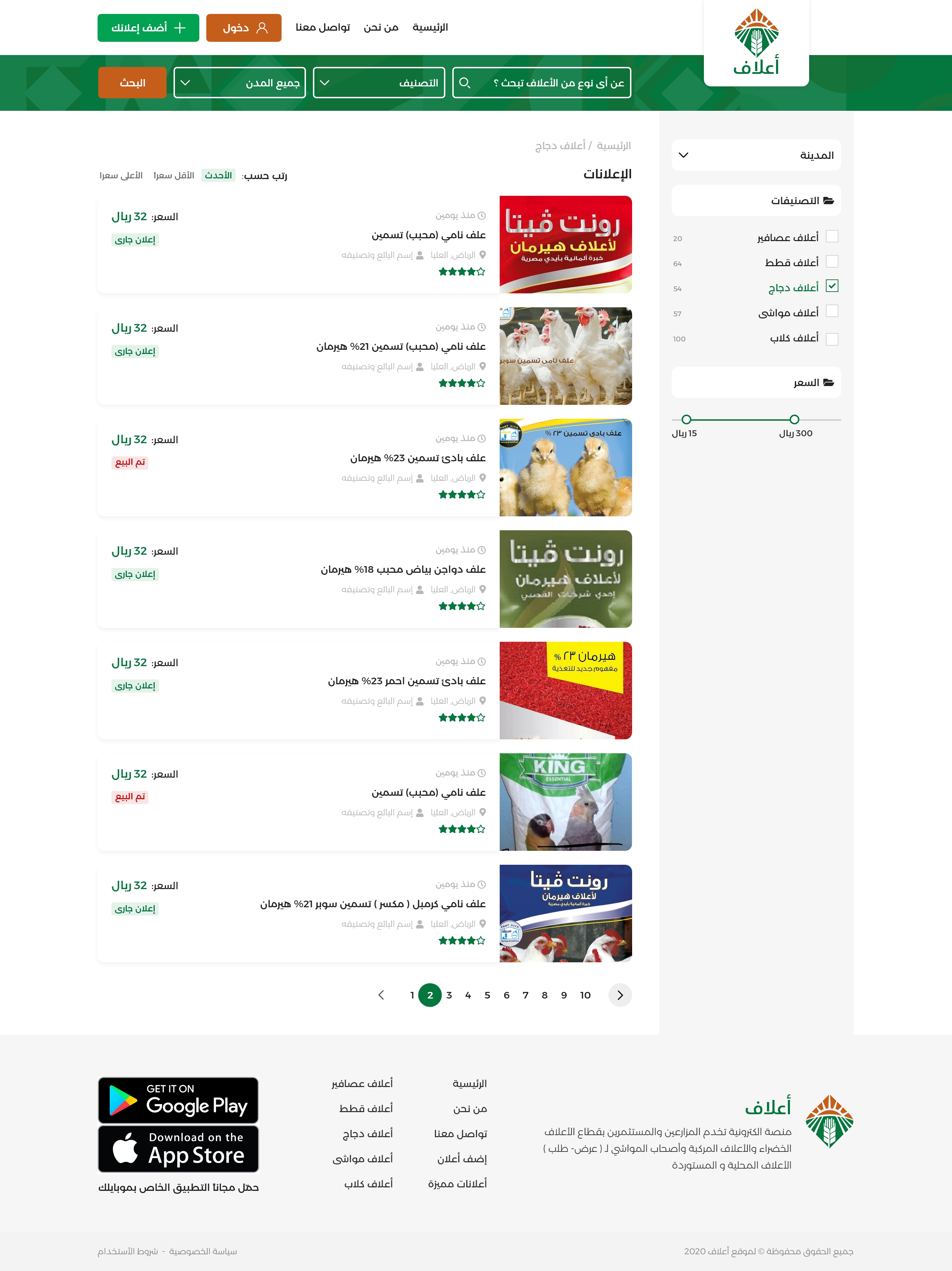Expand the التصنيف category dropdown
Screen dimensions: 952x1271
pyautogui.click(x=379, y=83)
